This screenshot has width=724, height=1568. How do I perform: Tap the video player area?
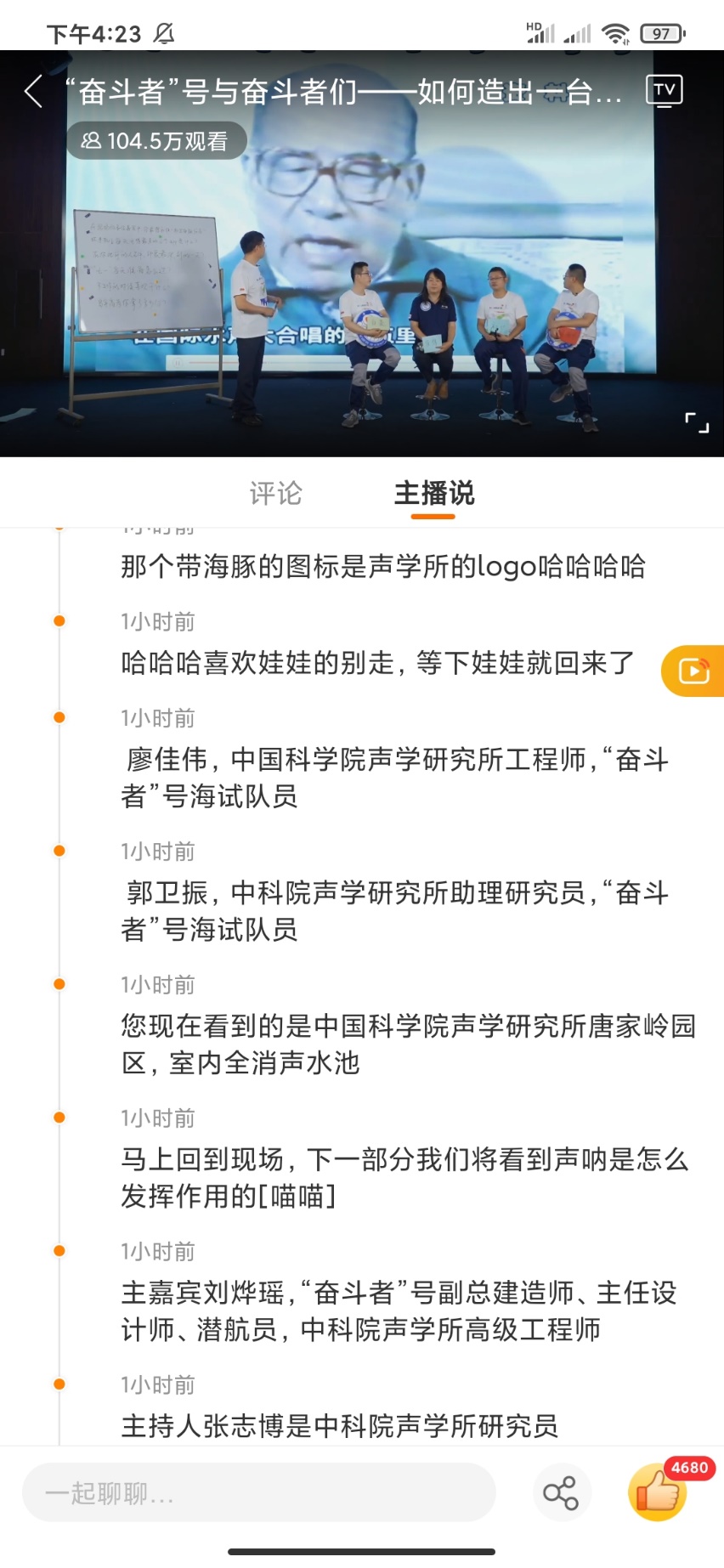[362, 280]
